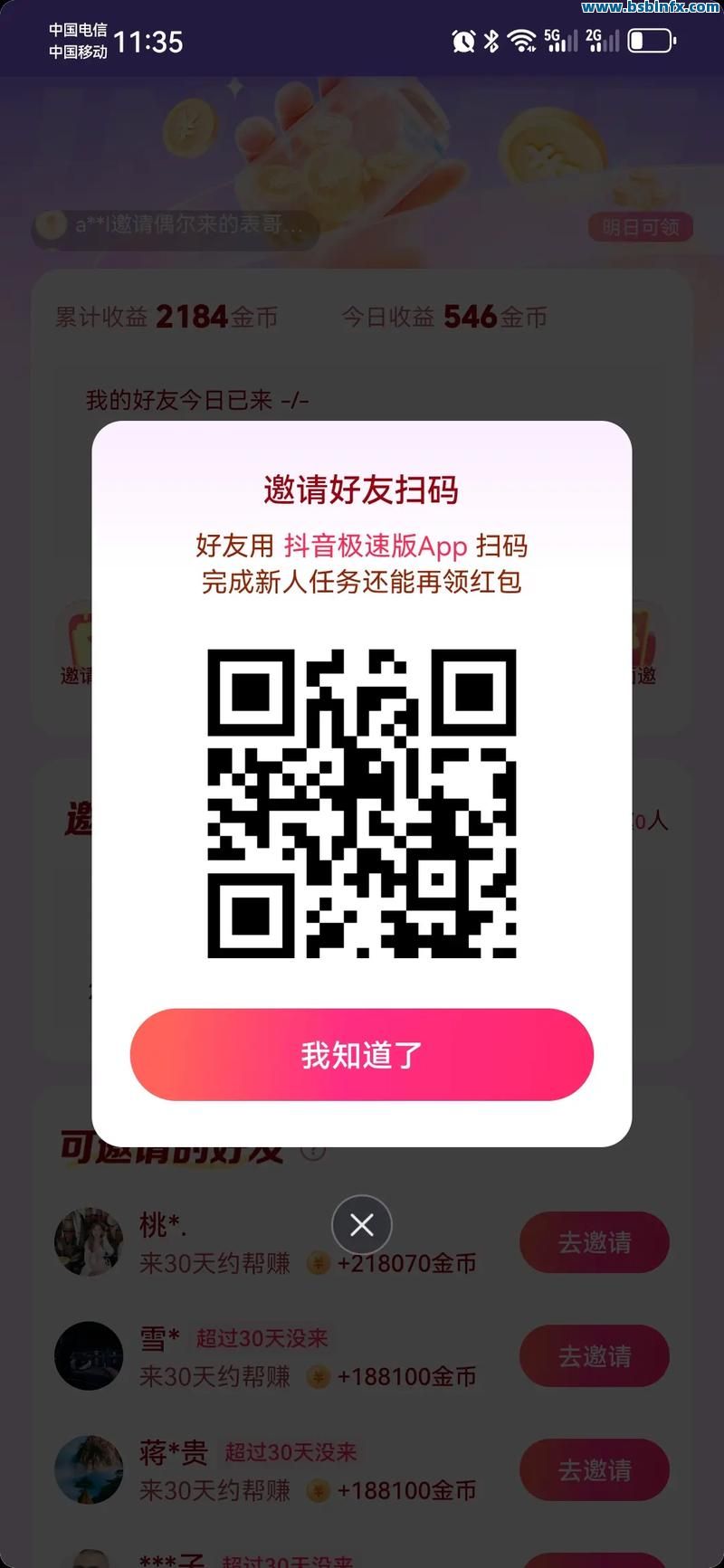The image size is (724, 1568).
Task: Tap the 我知道了 button
Action: (x=361, y=1054)
